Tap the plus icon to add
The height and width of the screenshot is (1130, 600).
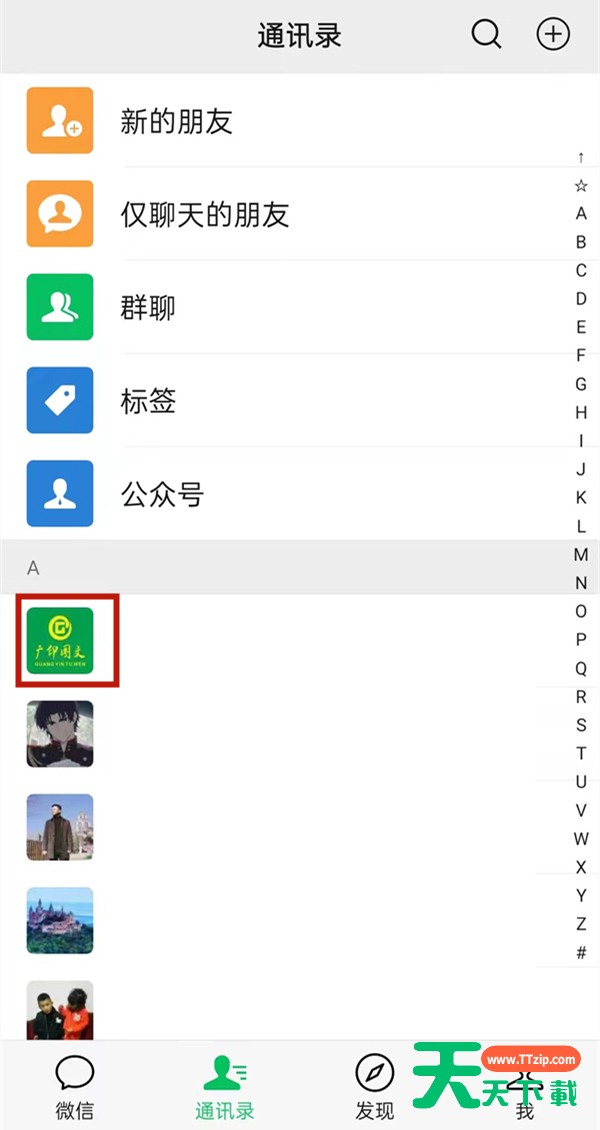pos(553,34)
